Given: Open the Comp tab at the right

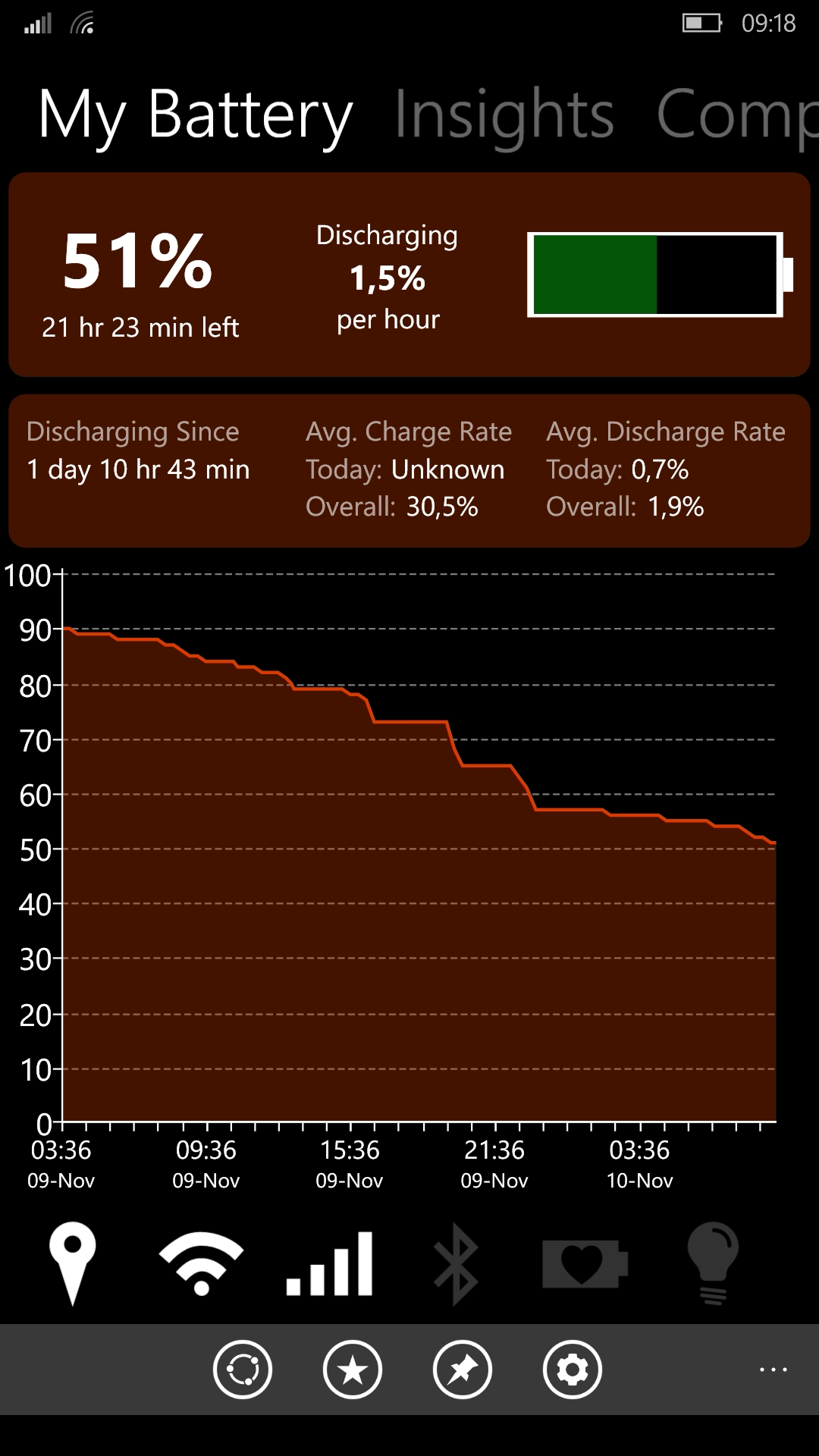Looking at the screenshot, I should pyautogui.click(x=737, y=116).
